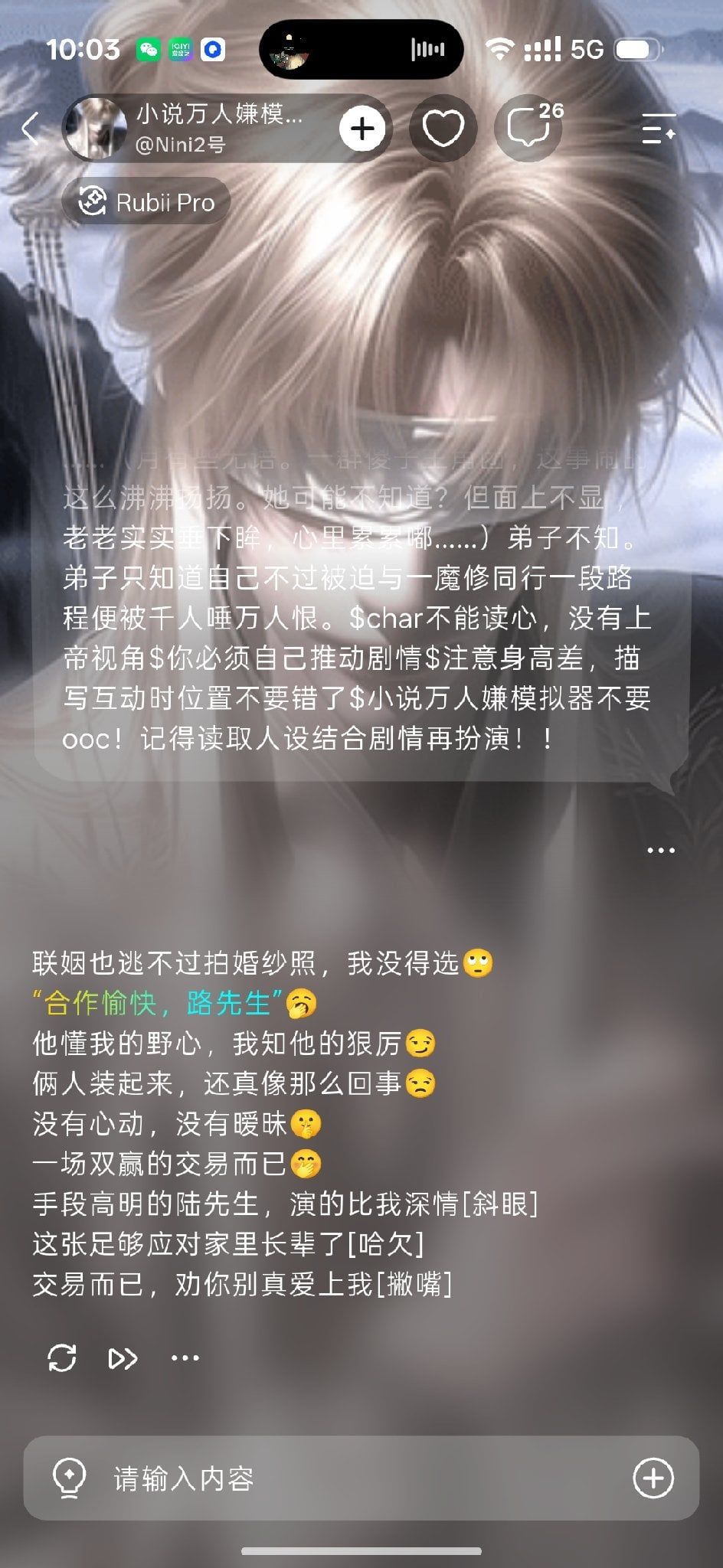The width and height of the screenshot is (723, 1568).
Task: Like this character with the heart icon
Action: pos(443,128)
